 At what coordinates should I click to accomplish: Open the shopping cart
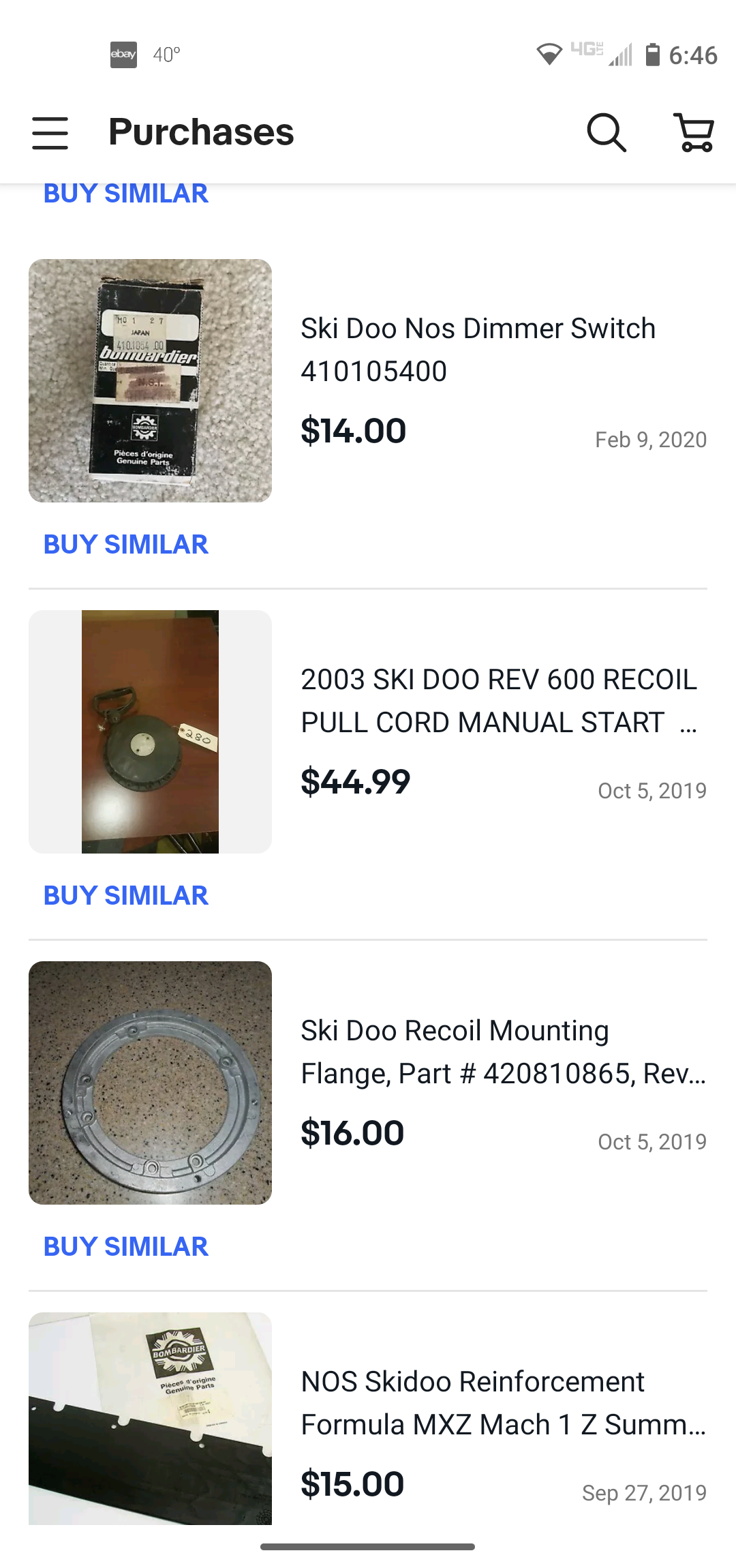pyautogui.click(x=693, y=132)
